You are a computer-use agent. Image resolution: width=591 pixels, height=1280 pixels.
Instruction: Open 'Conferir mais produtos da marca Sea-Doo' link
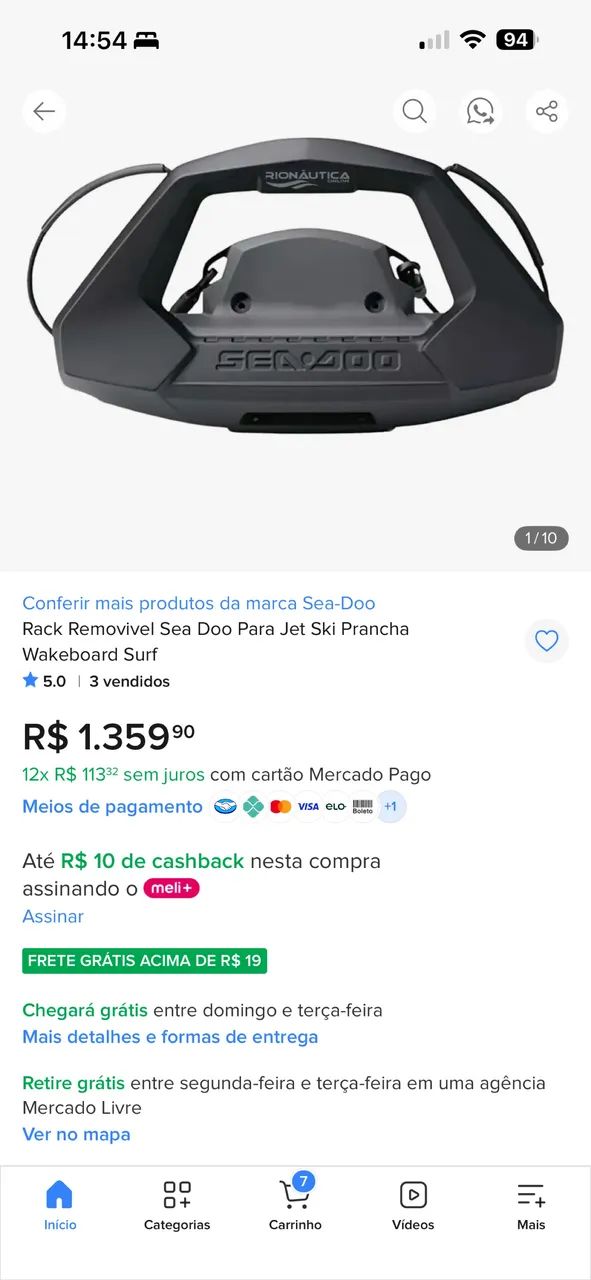click(199, 603)
